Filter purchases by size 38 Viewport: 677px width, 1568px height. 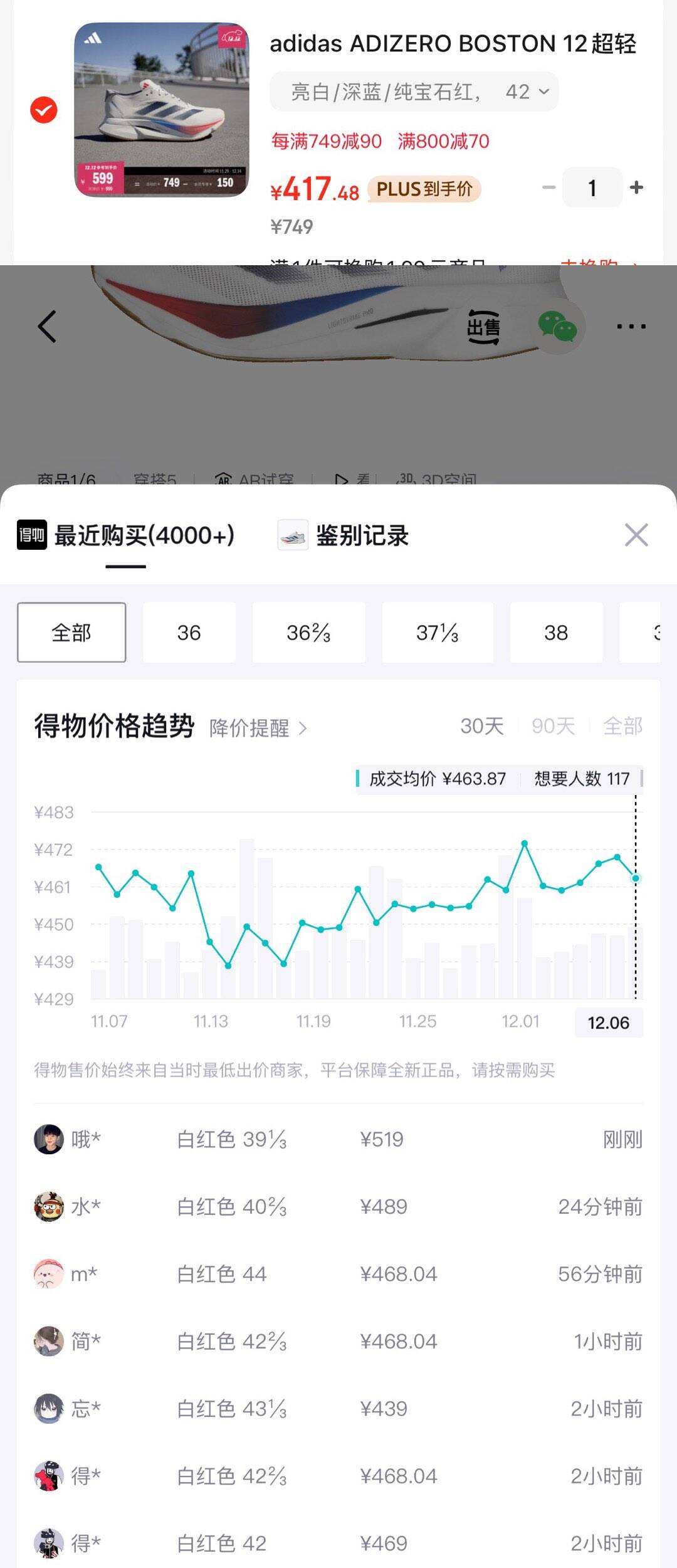pyautogui.click(x=555, y=633)
